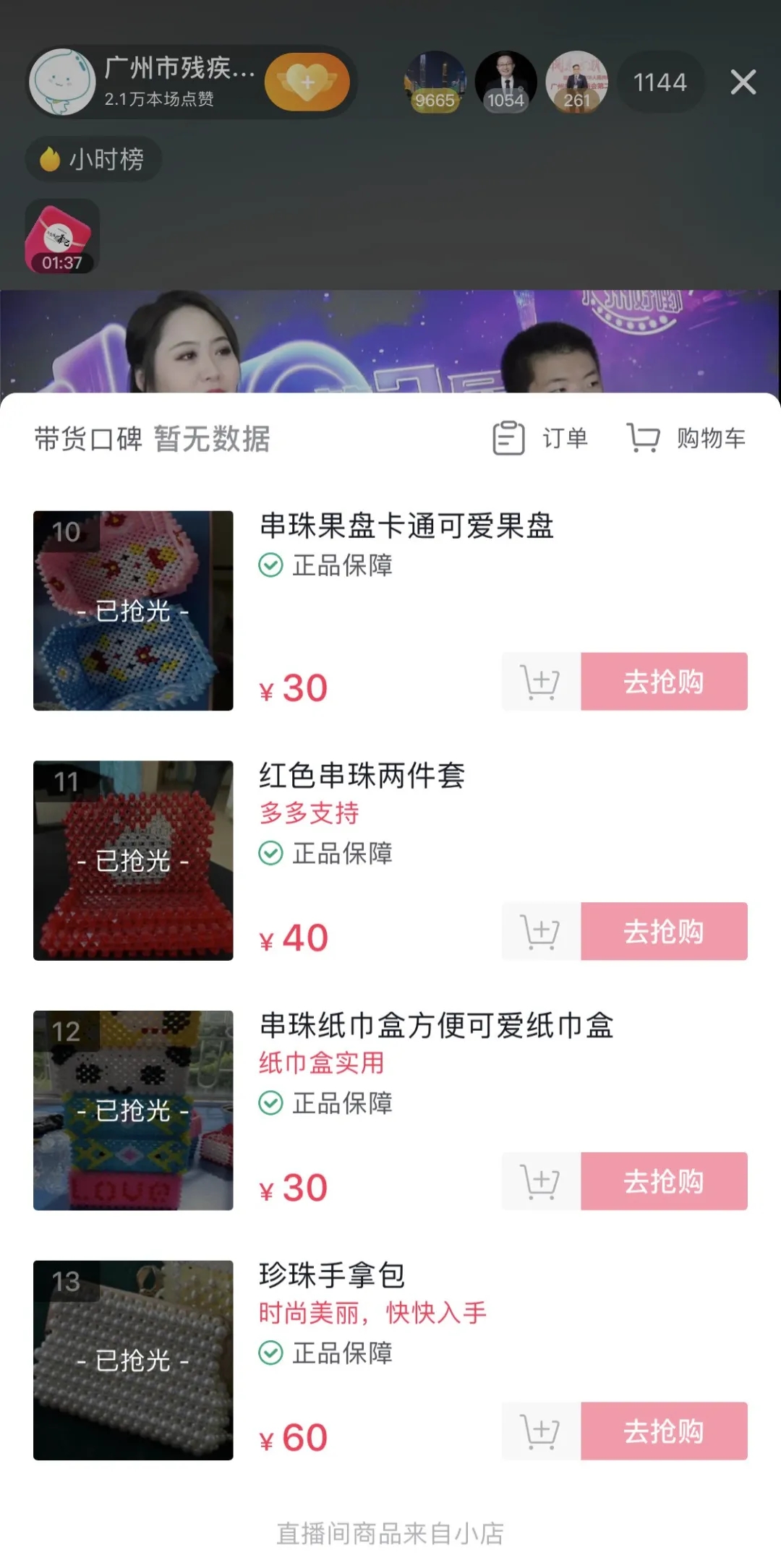Add 串珠纸巾盒方便可爱纸巾盒 to the cart
Screen dimensions: 781x1568
[x=541, y=1181]
